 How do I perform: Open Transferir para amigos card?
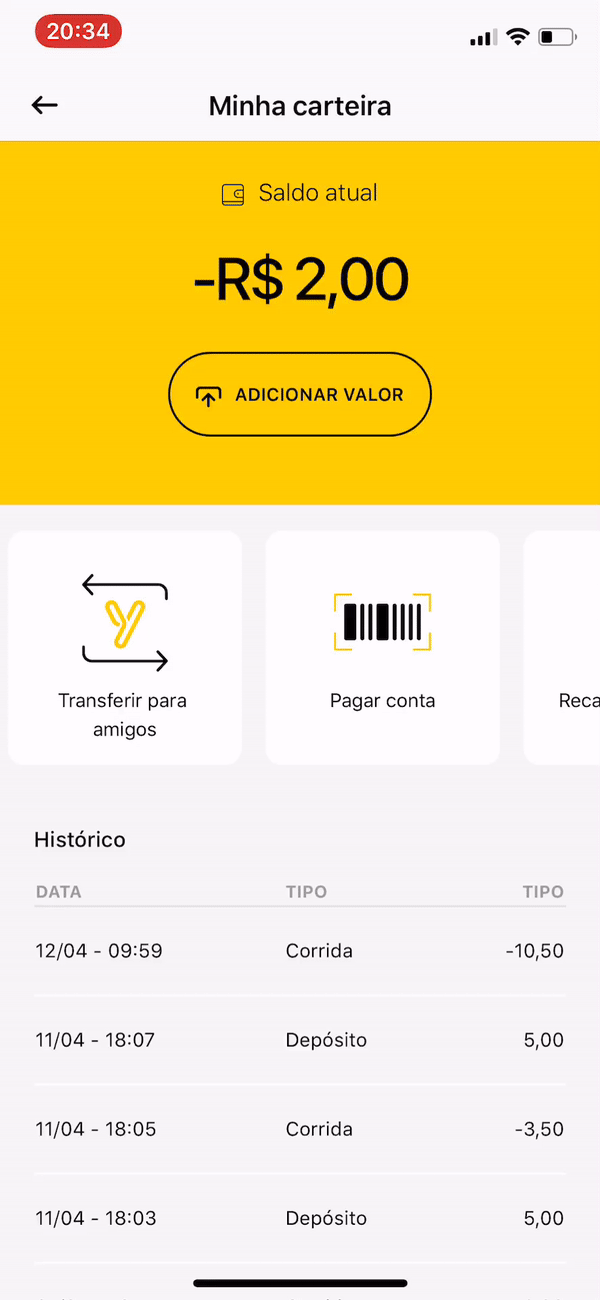[x=125, y=648]
